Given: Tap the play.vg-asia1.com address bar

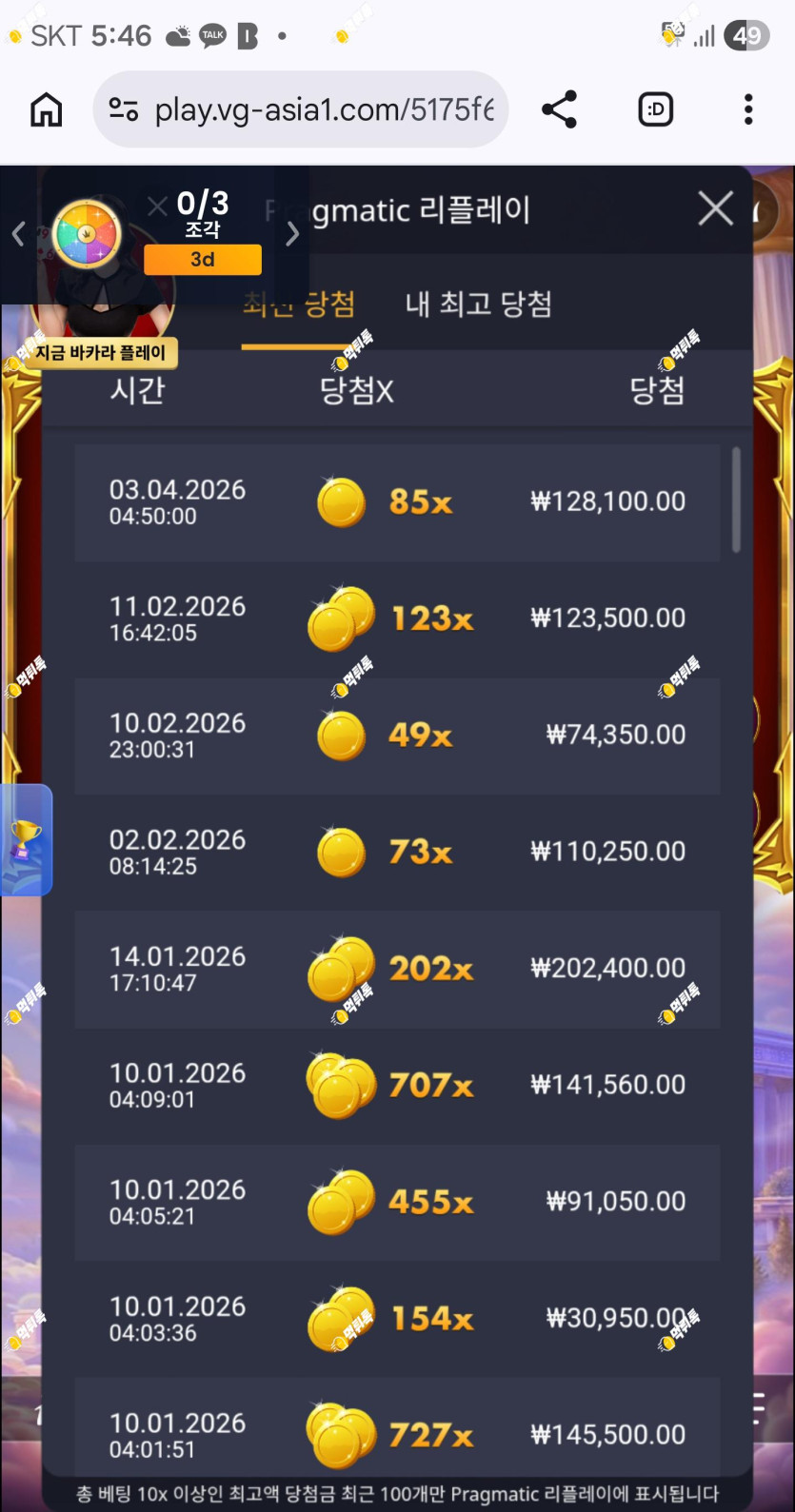Looking at the screenshot, I should [301, 109].
